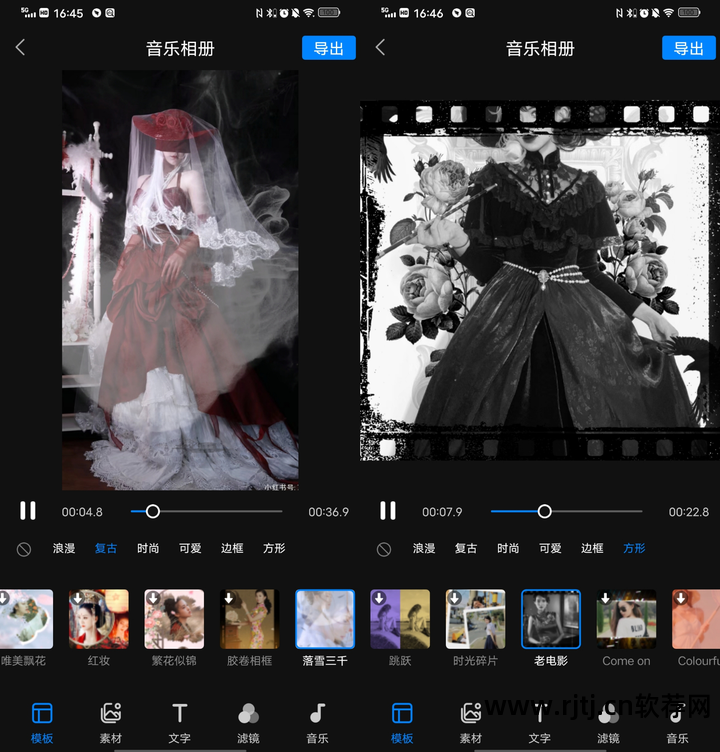
Task: Pause the preview playing at 00:07.9
Action: point(388,511)
